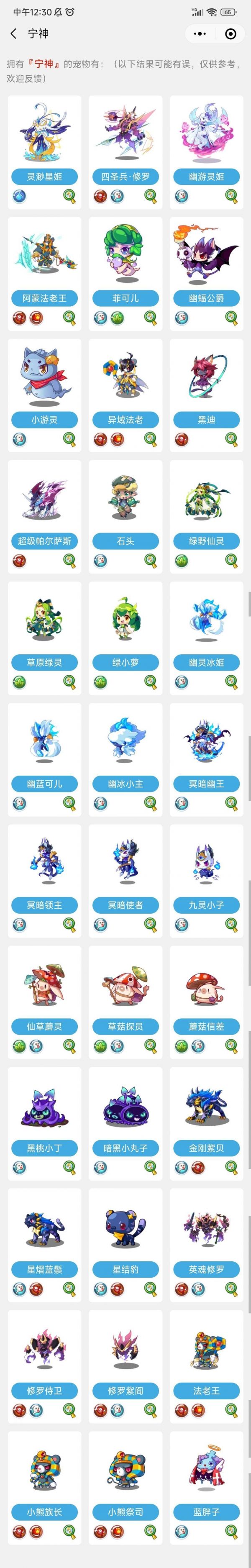Open the mini program more options menu
The image size is (251, 1568).
(x=200, y=34)
